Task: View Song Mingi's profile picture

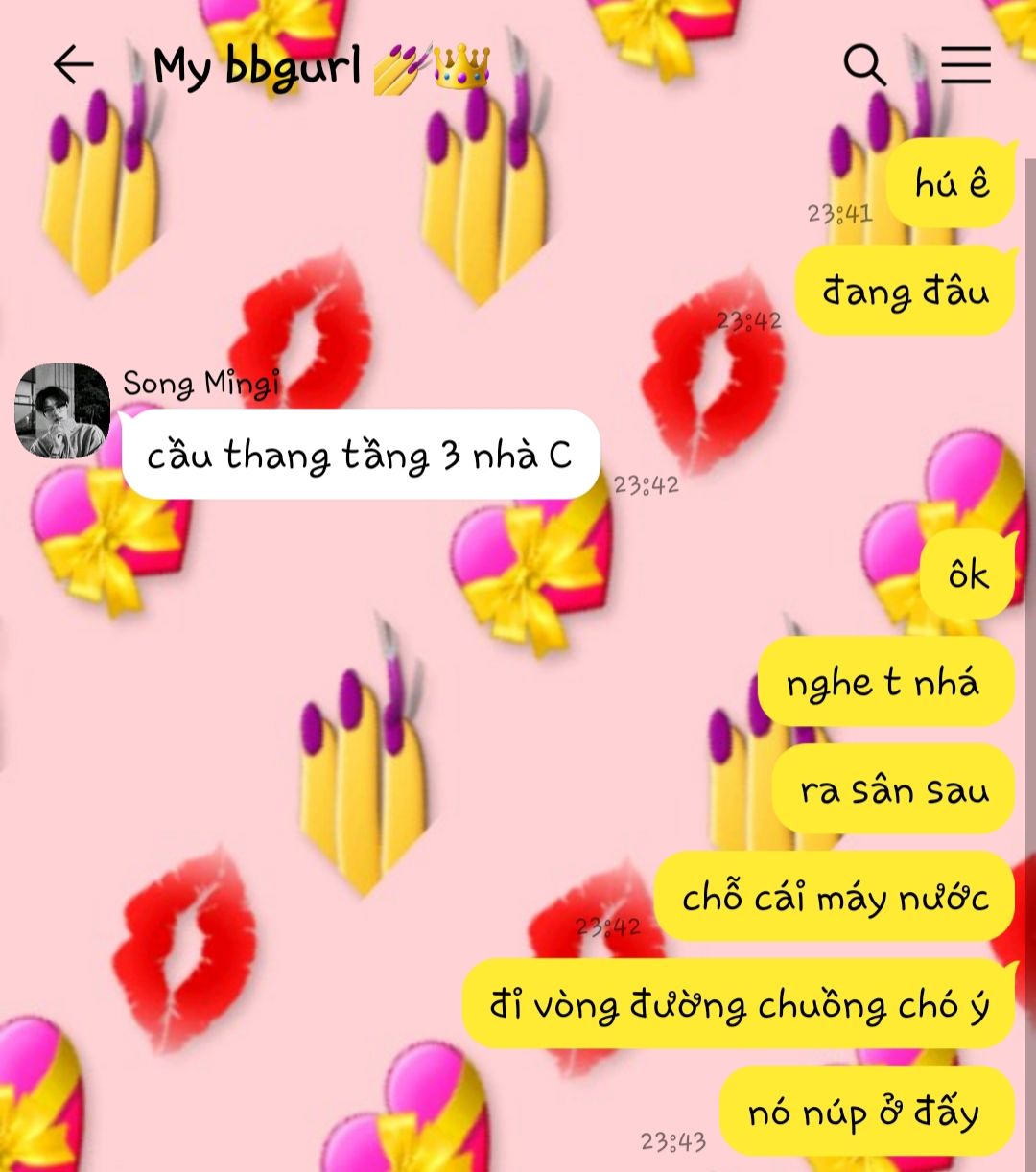Action: tap(62, 410)
